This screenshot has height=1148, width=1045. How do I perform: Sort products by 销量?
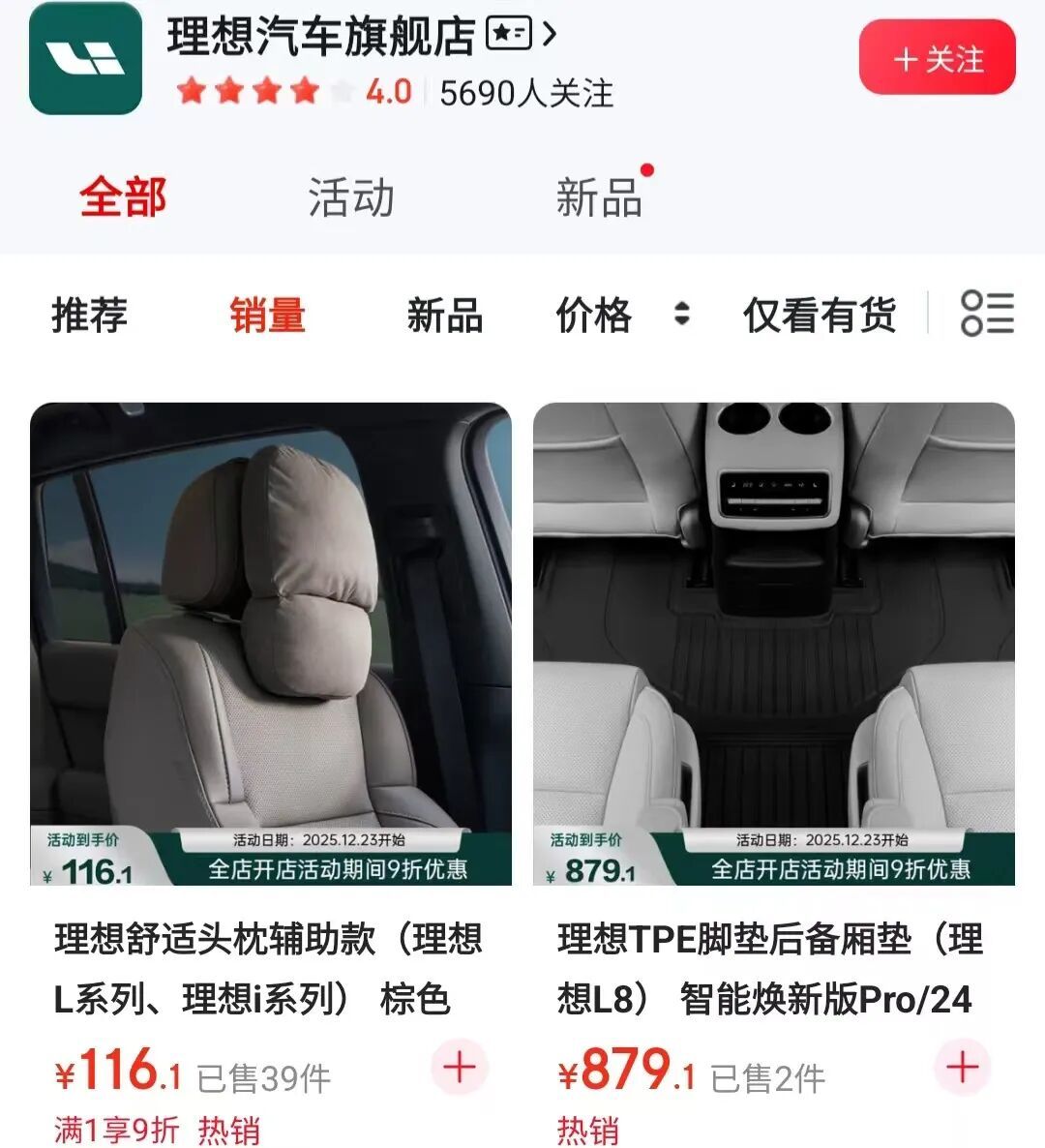267,316
